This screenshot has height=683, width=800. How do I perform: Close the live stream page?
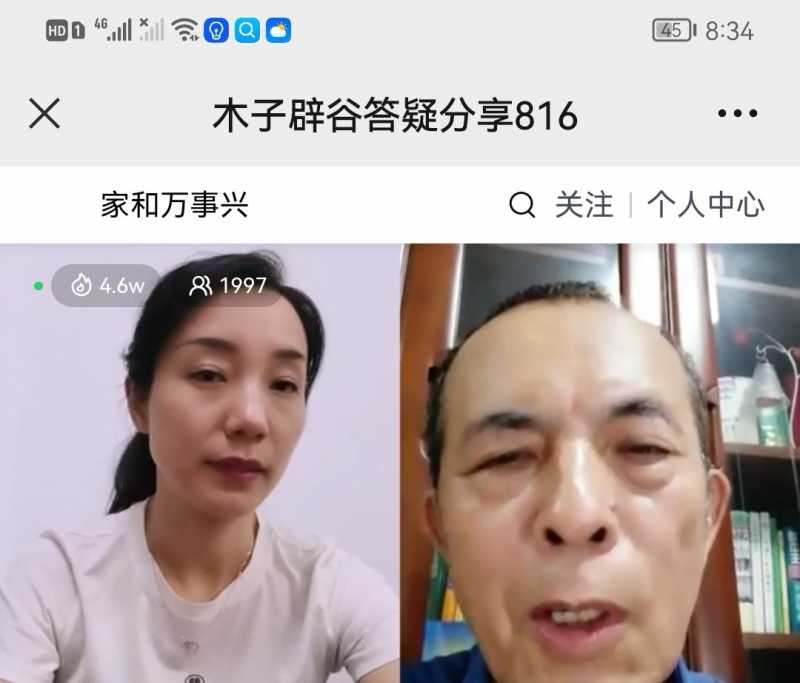pos(44,114)
